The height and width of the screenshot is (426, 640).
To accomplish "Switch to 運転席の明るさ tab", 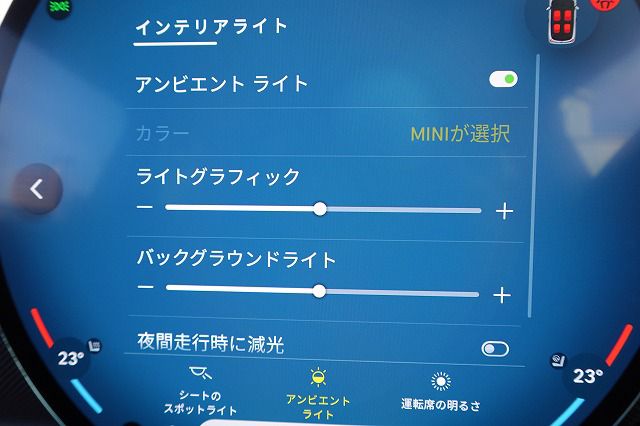I will 438,395.
